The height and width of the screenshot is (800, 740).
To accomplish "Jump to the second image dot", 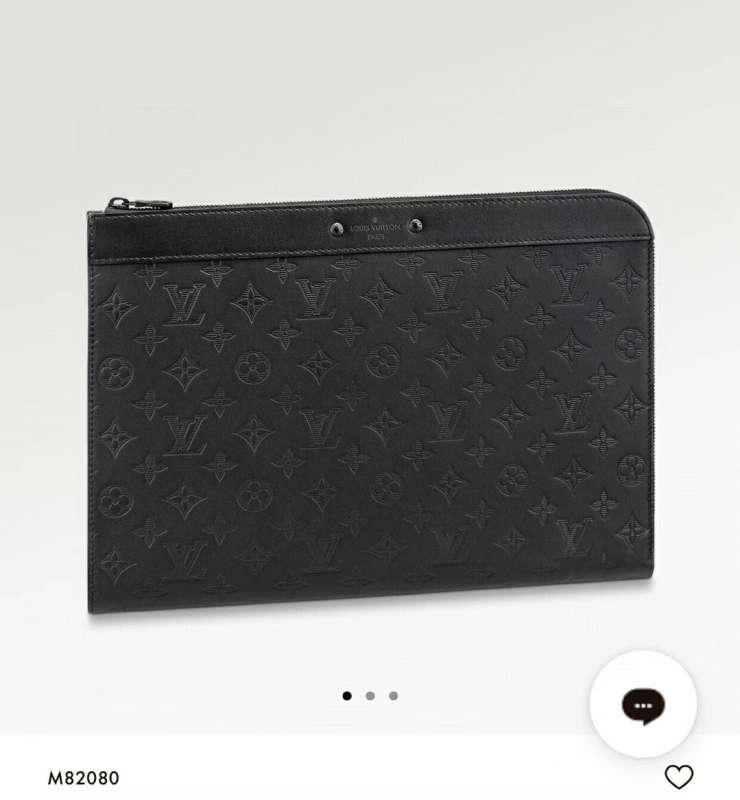I will click(370, 696).
